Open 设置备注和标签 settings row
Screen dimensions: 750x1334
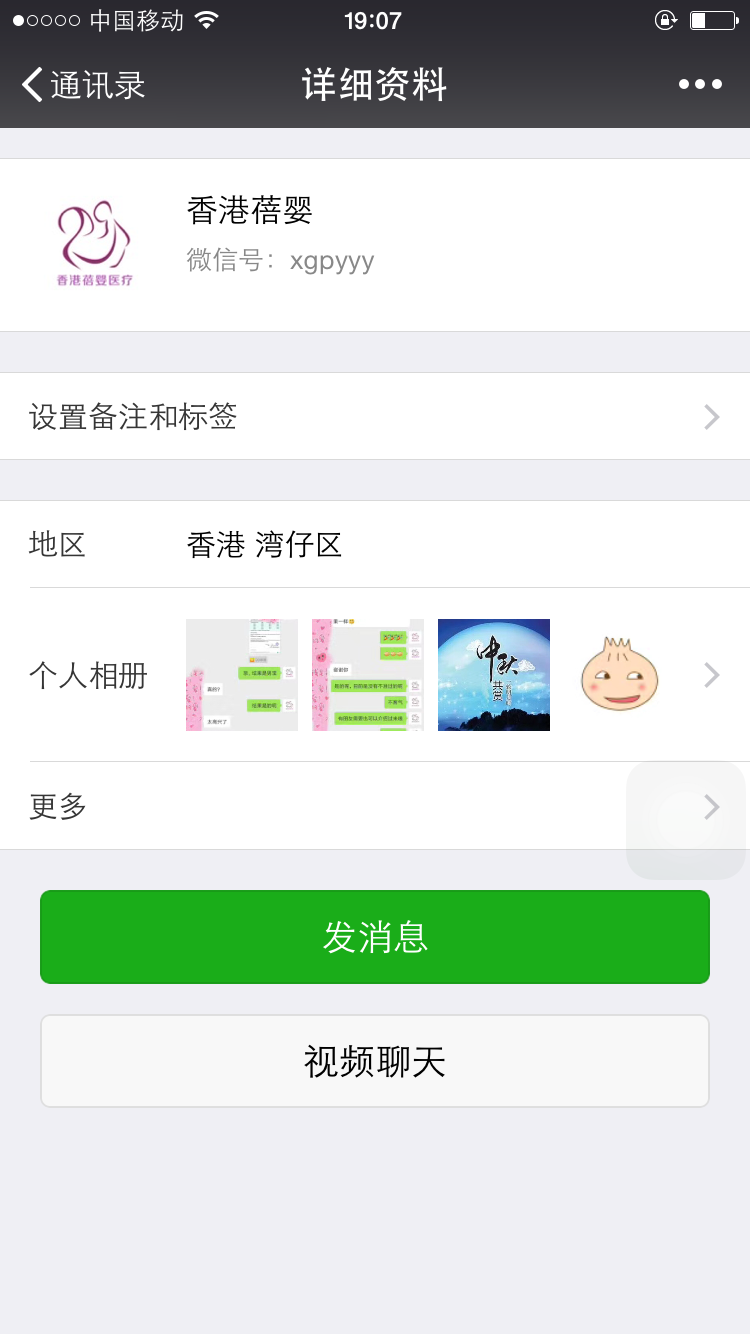tap(375, 416)
